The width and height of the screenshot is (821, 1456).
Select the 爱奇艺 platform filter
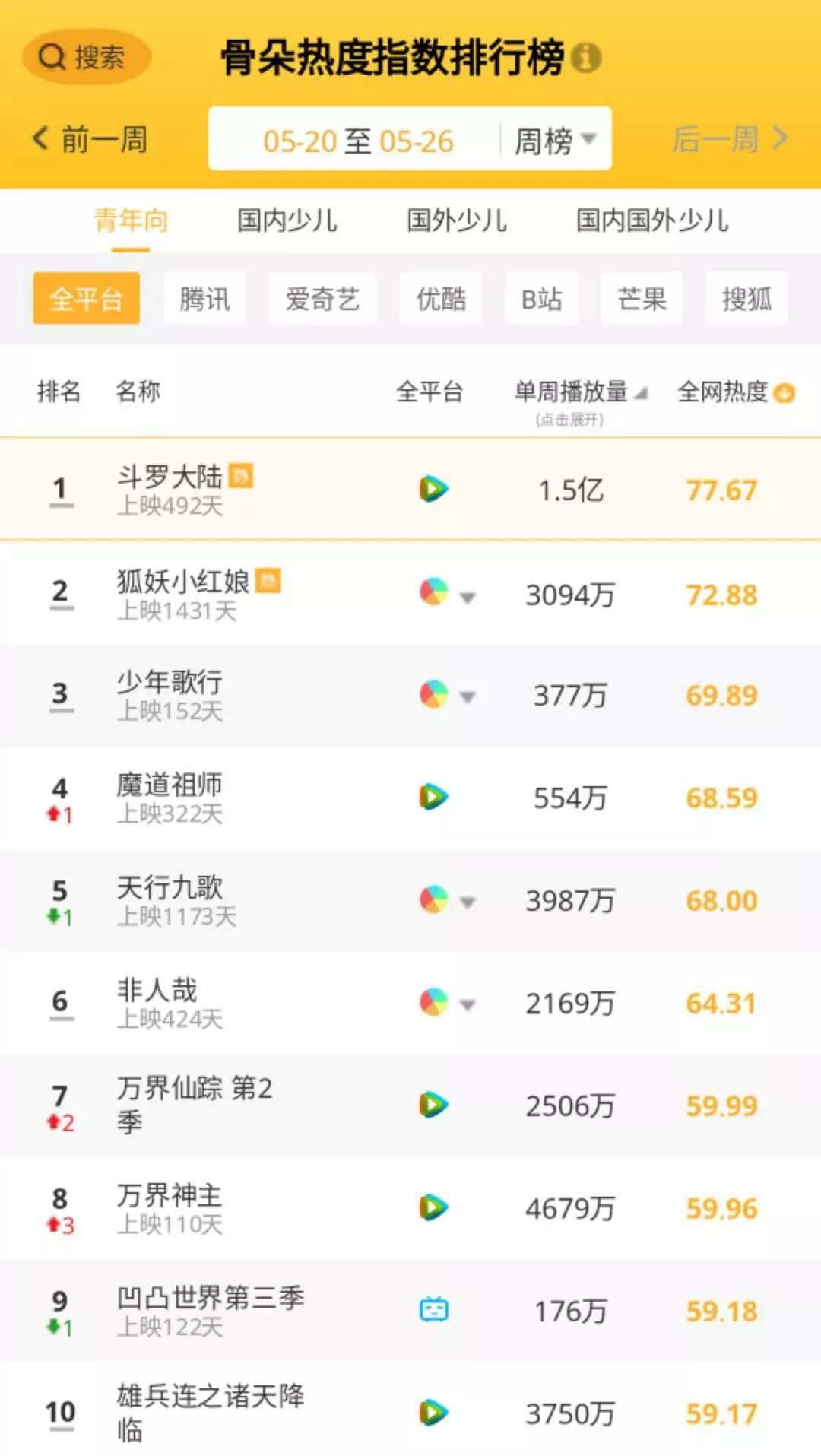click(322, 298)
